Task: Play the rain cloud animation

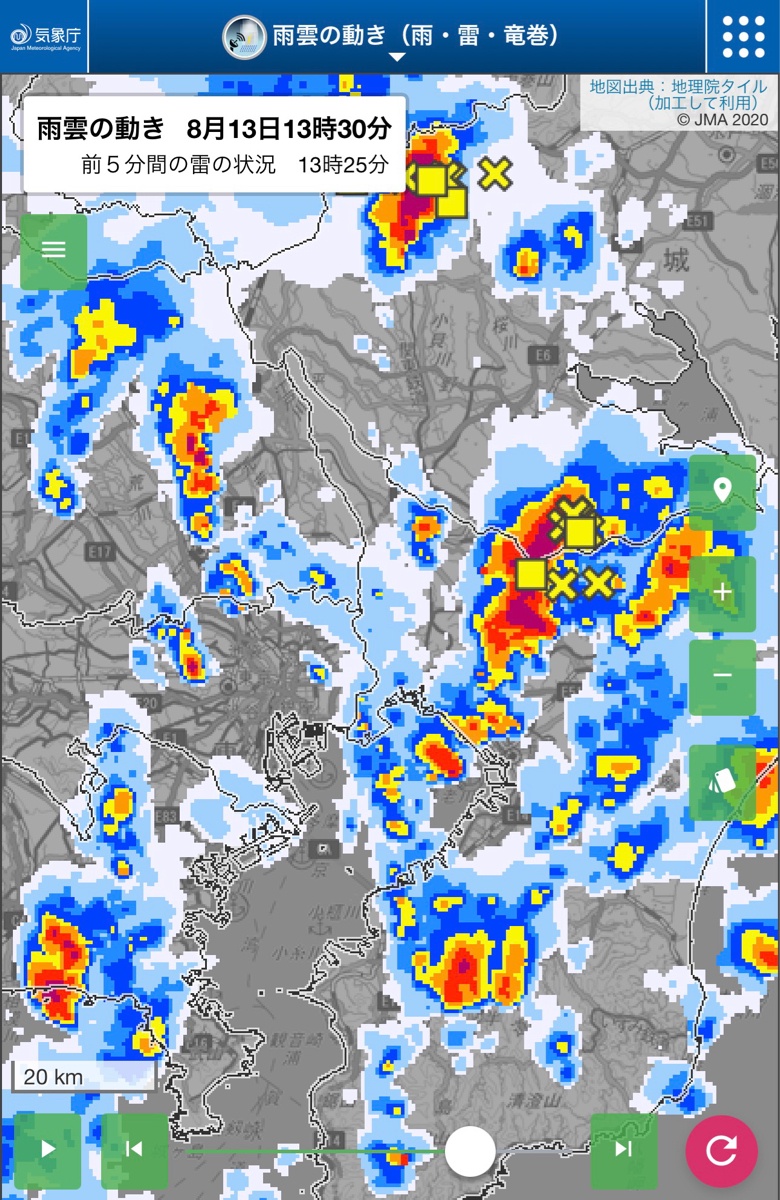Action: [x=47, y=1150]
